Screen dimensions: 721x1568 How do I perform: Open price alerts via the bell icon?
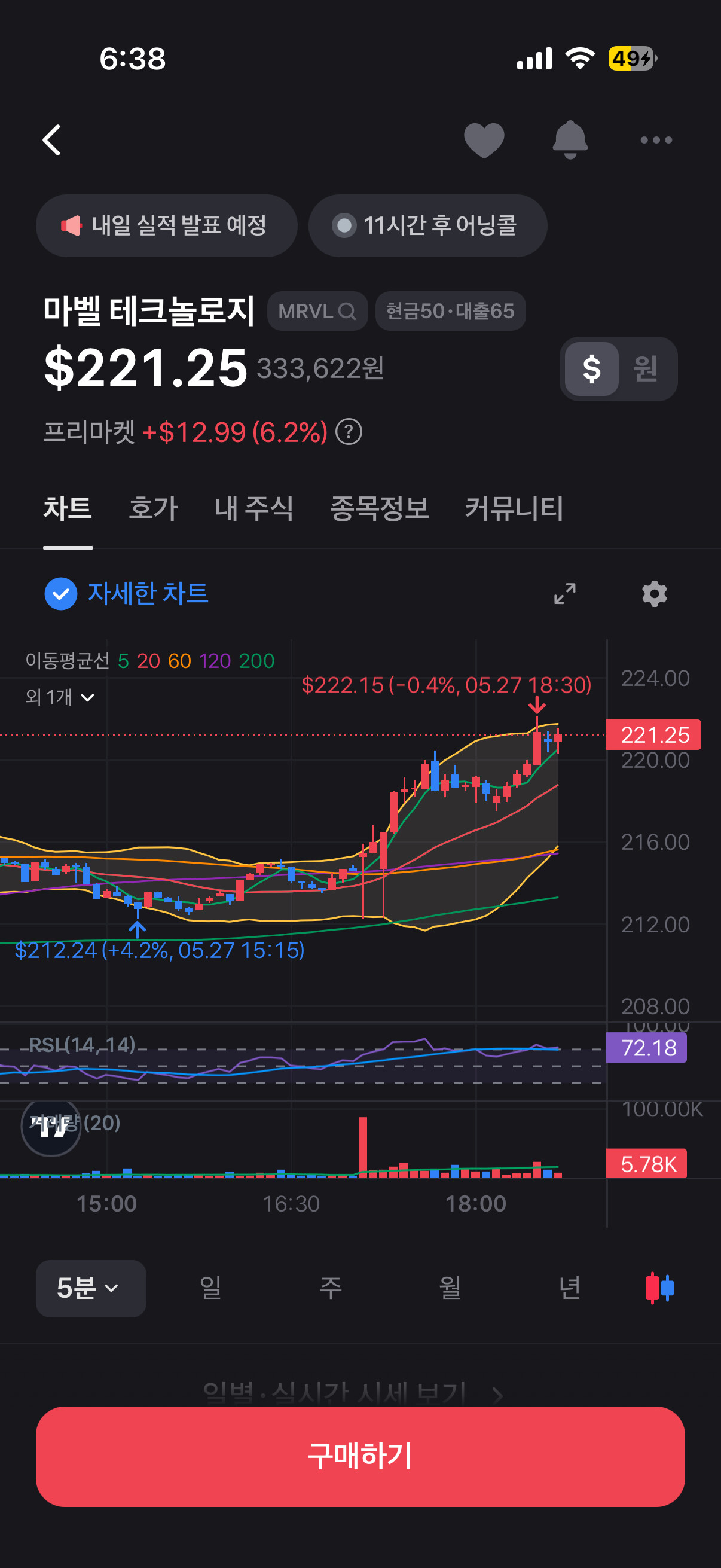click(x=570, y=140)
